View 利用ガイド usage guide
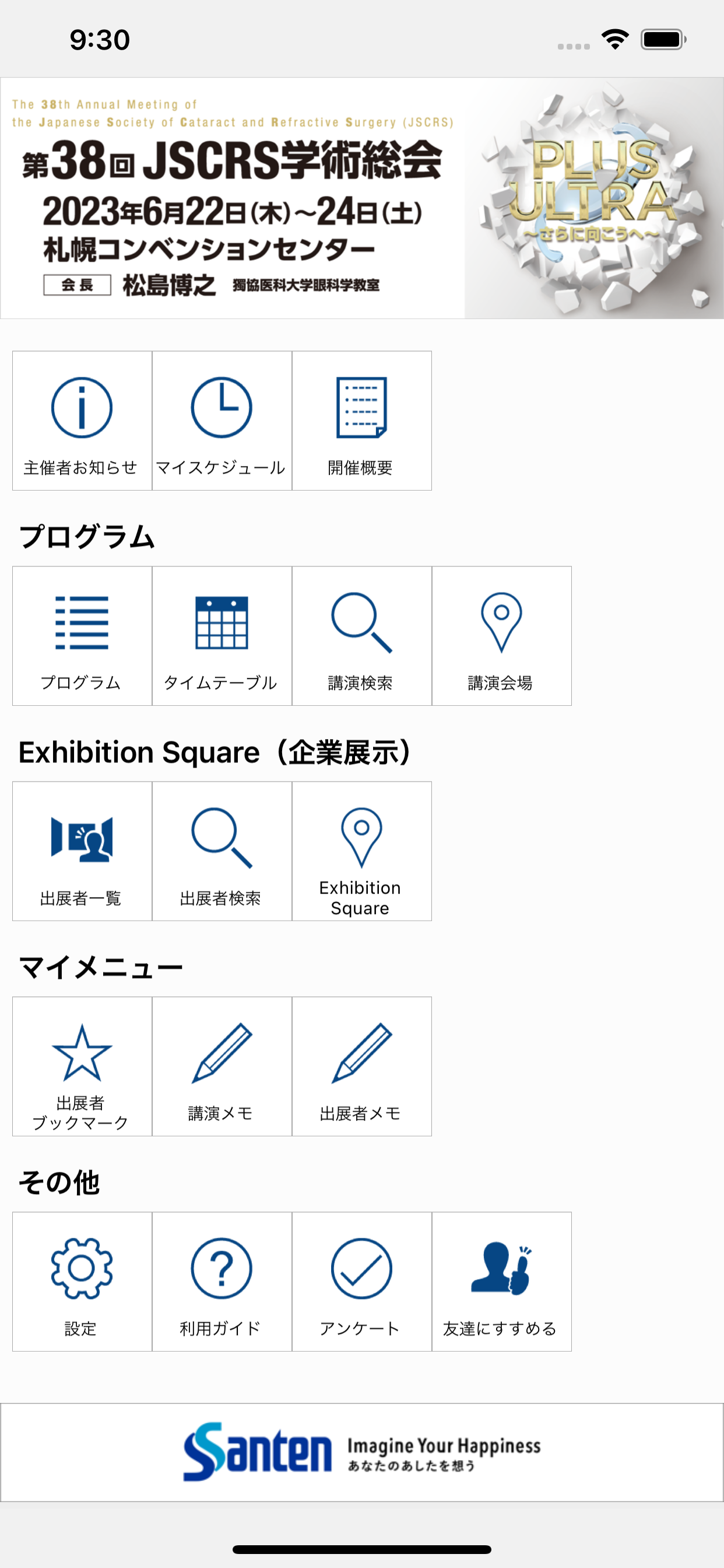This screenshot has height=1568, width=724. tap(222, 1282)
